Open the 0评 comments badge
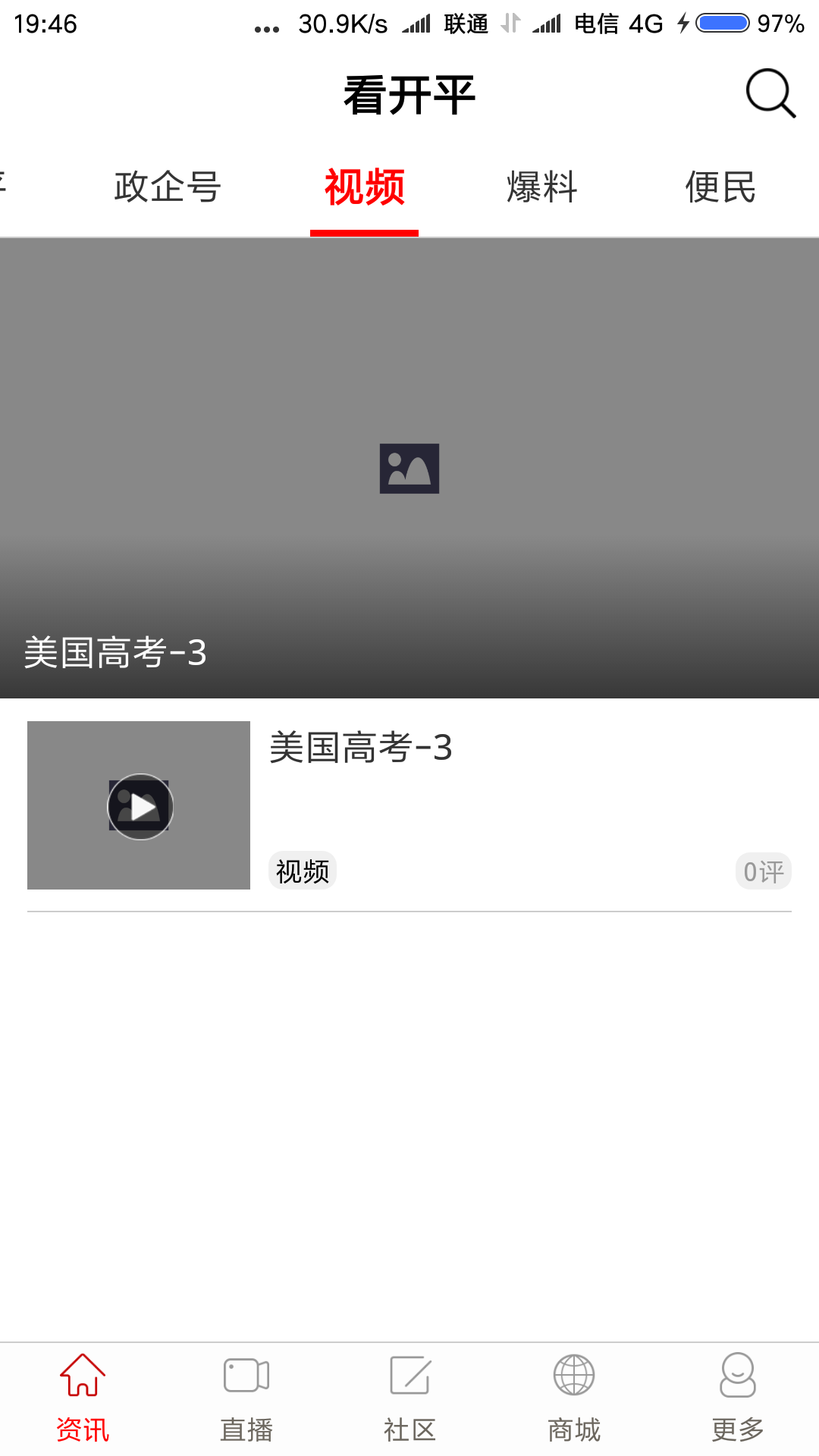 coord(763,871)
